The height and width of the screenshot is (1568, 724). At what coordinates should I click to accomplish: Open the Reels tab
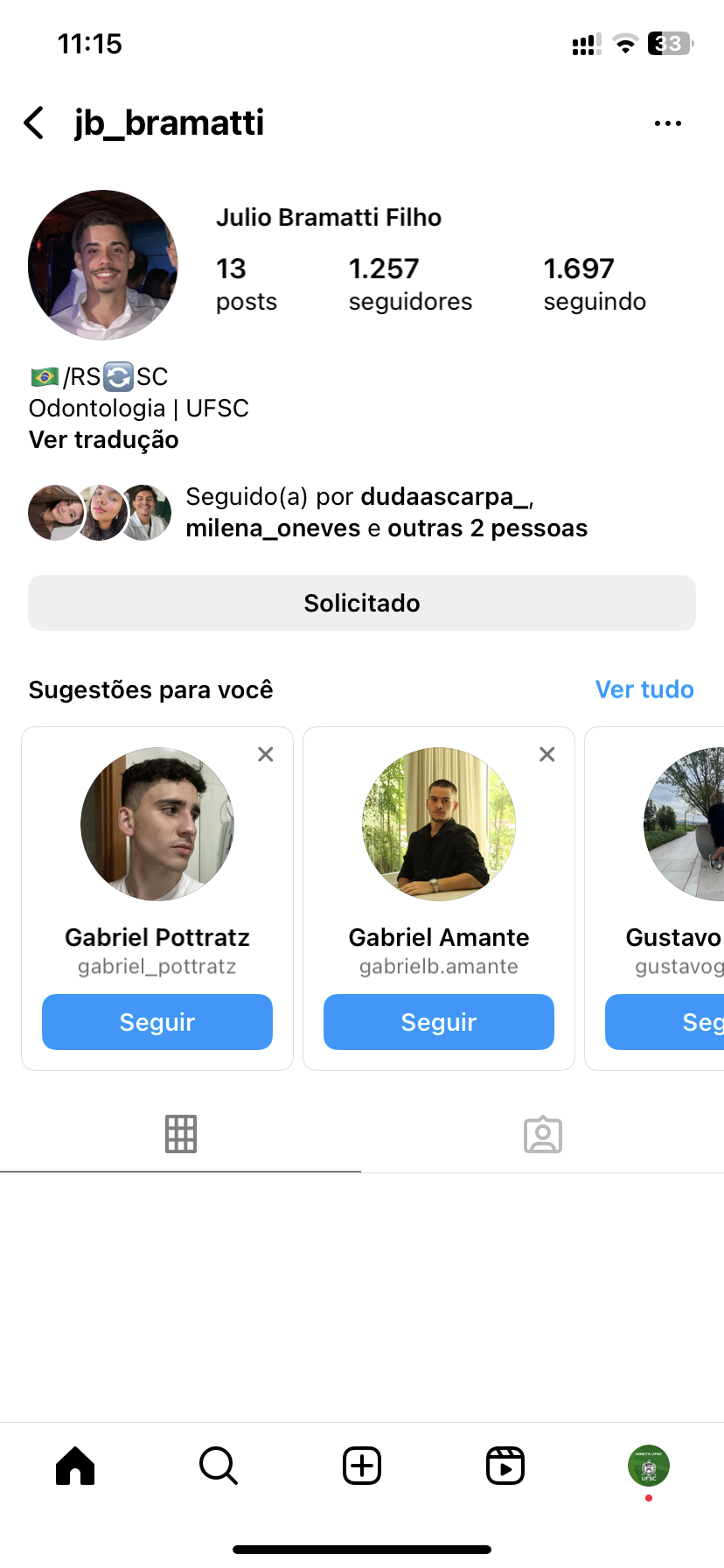tap(505, 1466)
